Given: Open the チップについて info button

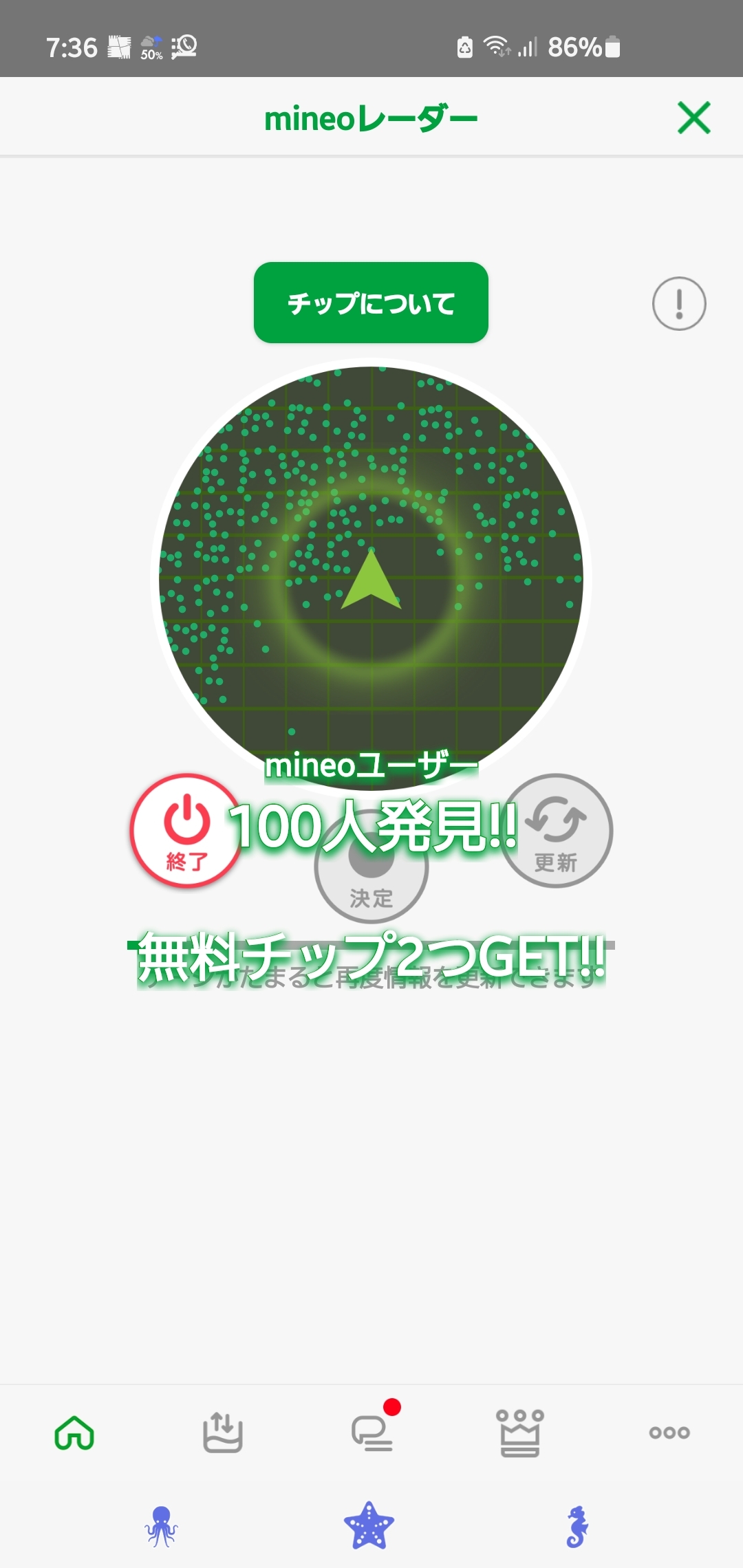Looking at the screenshot, I should [x=371, y=303].
